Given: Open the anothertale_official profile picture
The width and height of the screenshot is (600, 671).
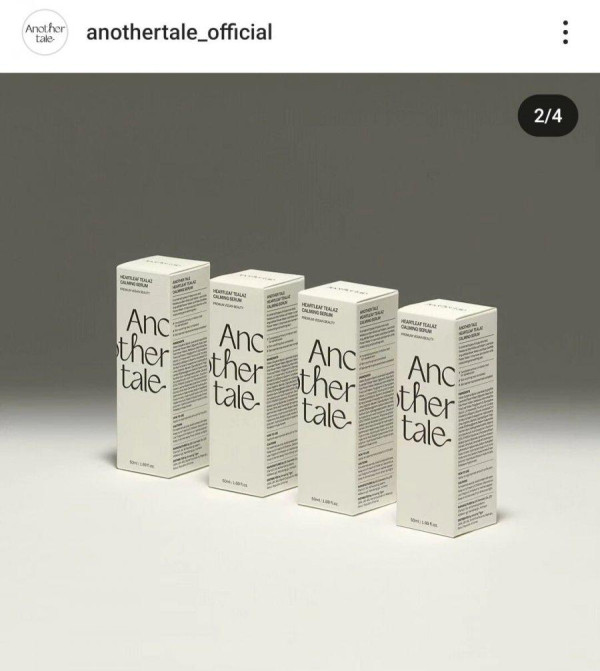Looking at the screenshot, I should coord(44,32).
